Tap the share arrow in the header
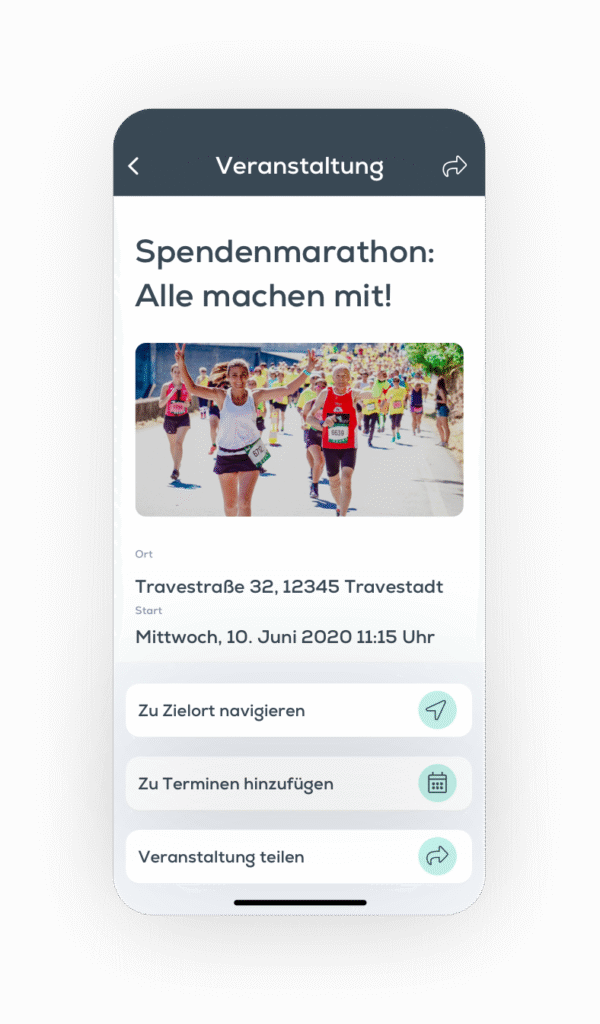Image resolution: width=600 pixels, height=1024 pixels. pos(454,167)
